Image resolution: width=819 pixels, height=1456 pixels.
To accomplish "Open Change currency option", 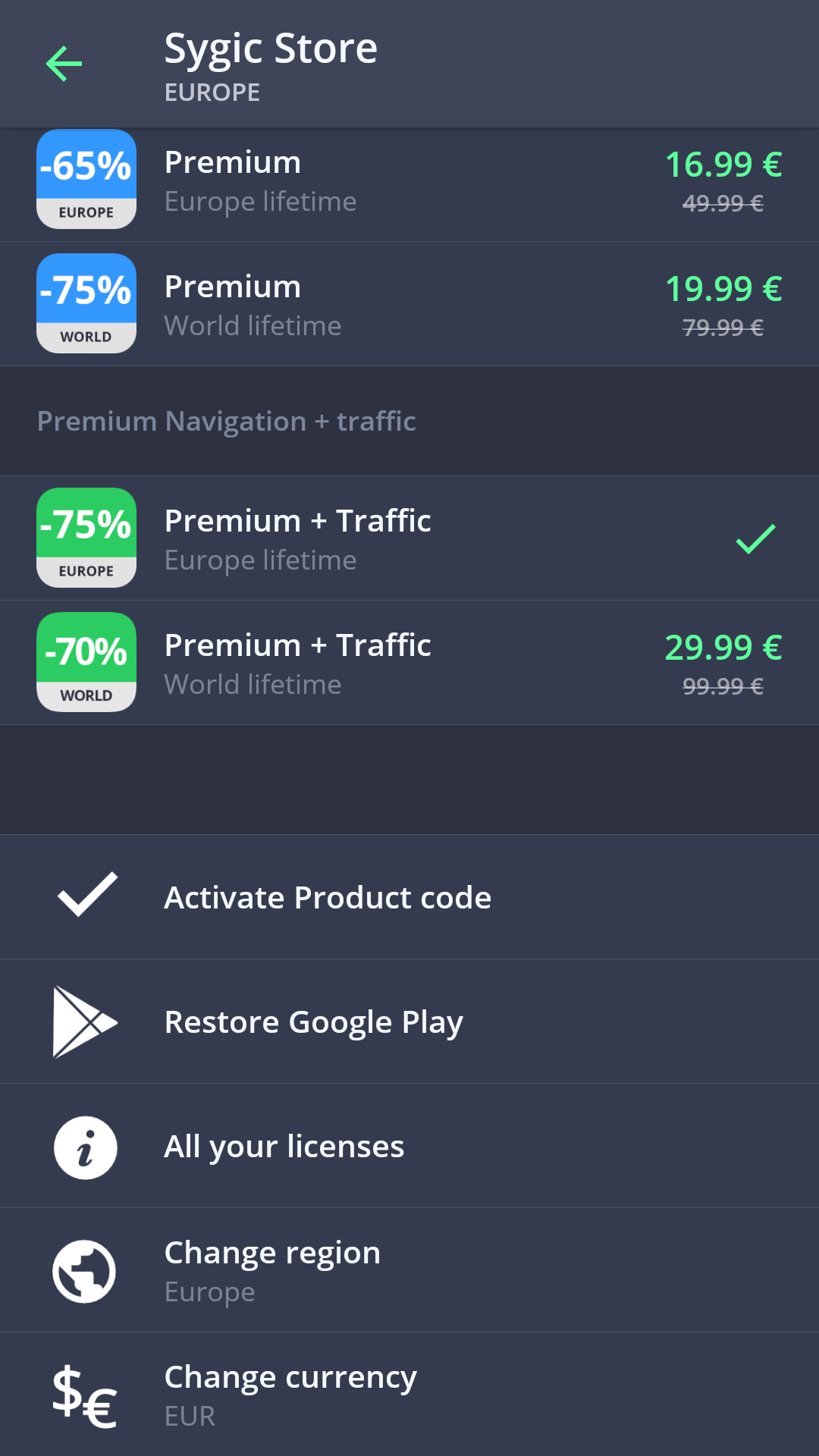I will tap(409, 1395).
